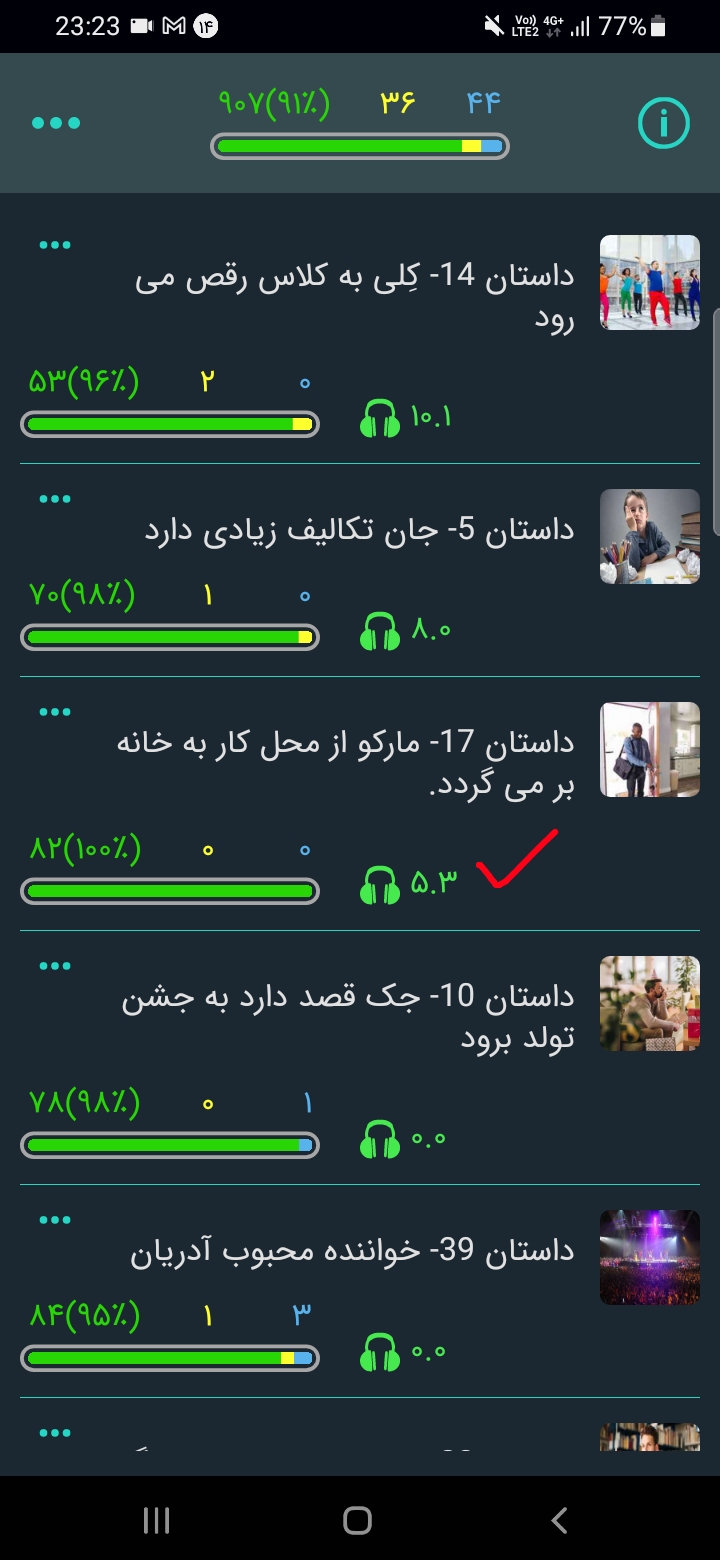Open story 10 about Jack's birthday party
This screenshot has height=1560, width=720.
350,1018
